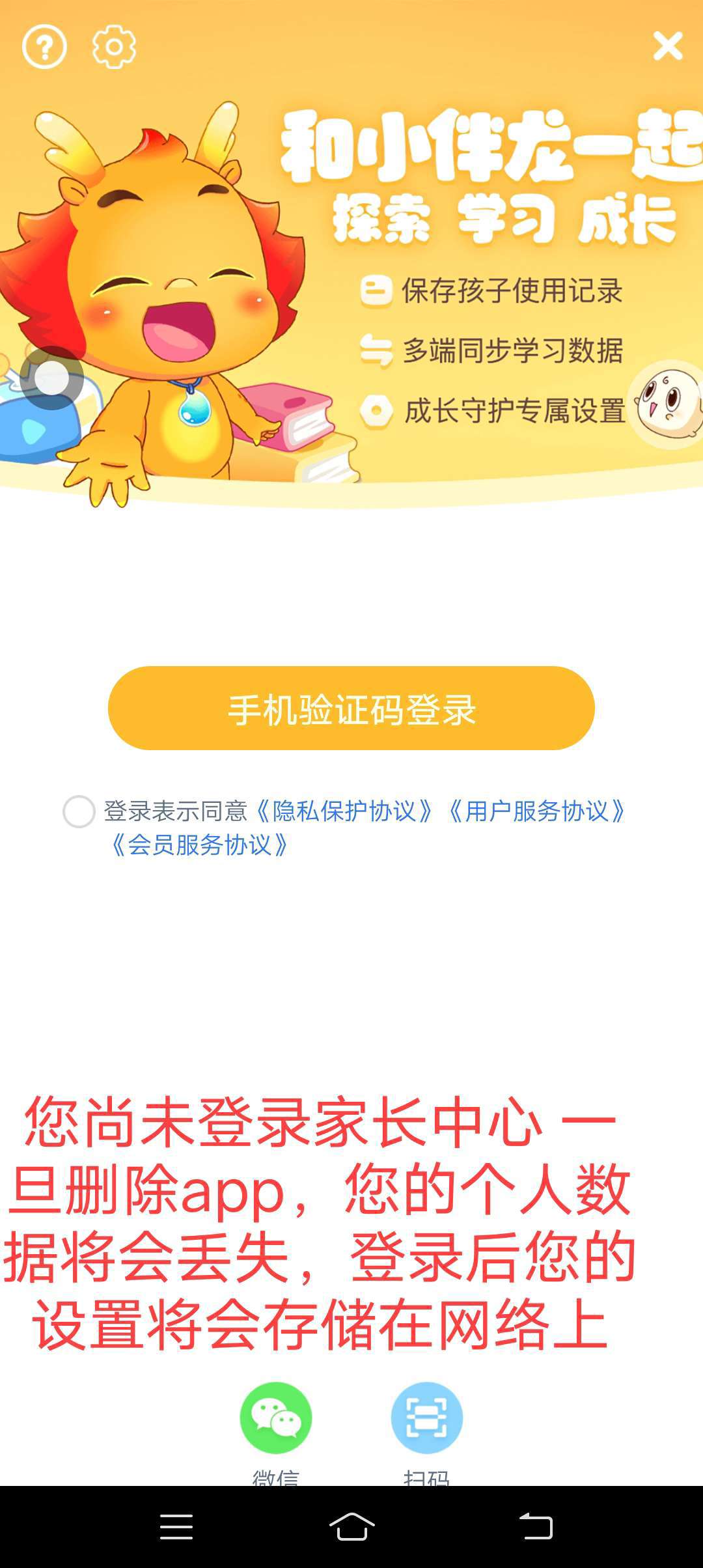Open the help question mark icon
This screenshot has width=703, height=1568.
[44, 47]
